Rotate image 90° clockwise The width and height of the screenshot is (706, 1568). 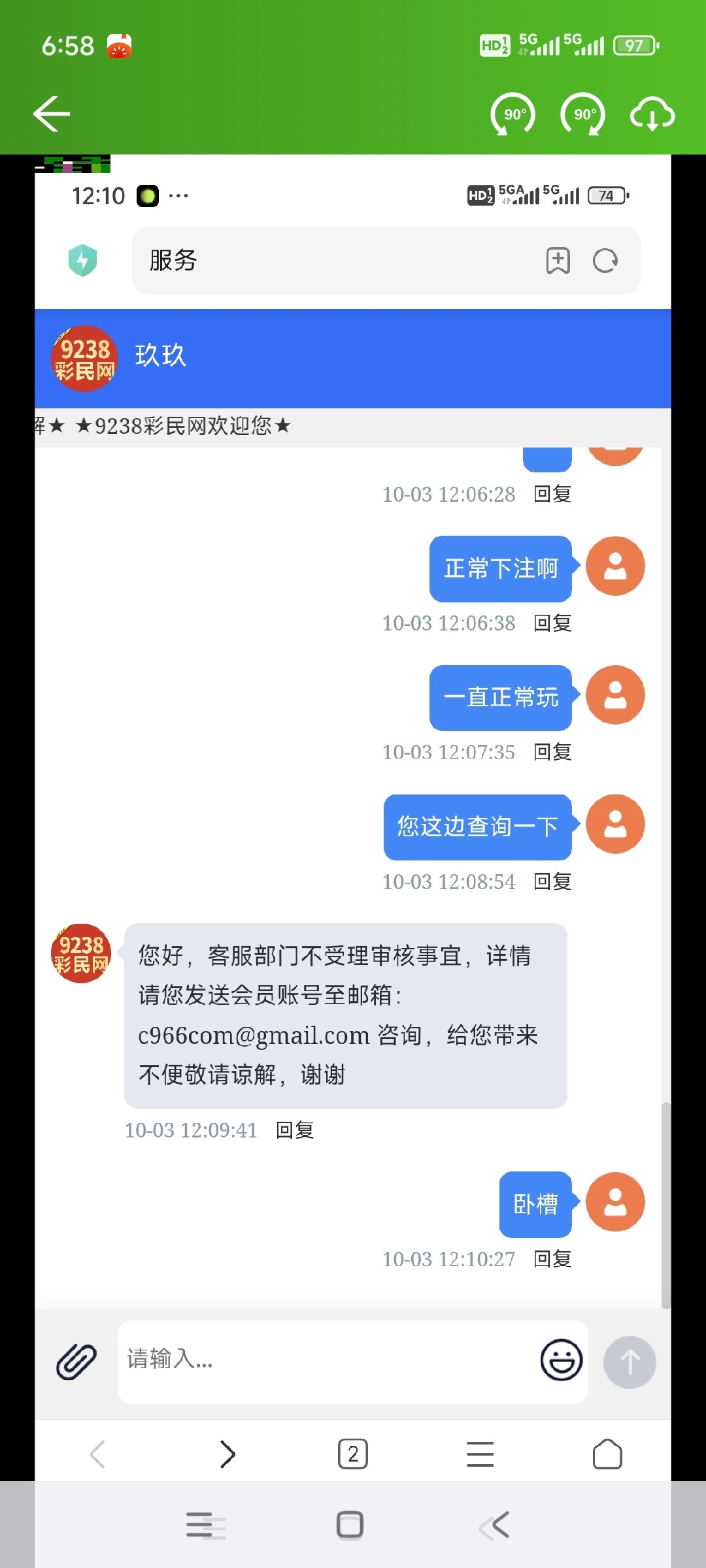583,114
